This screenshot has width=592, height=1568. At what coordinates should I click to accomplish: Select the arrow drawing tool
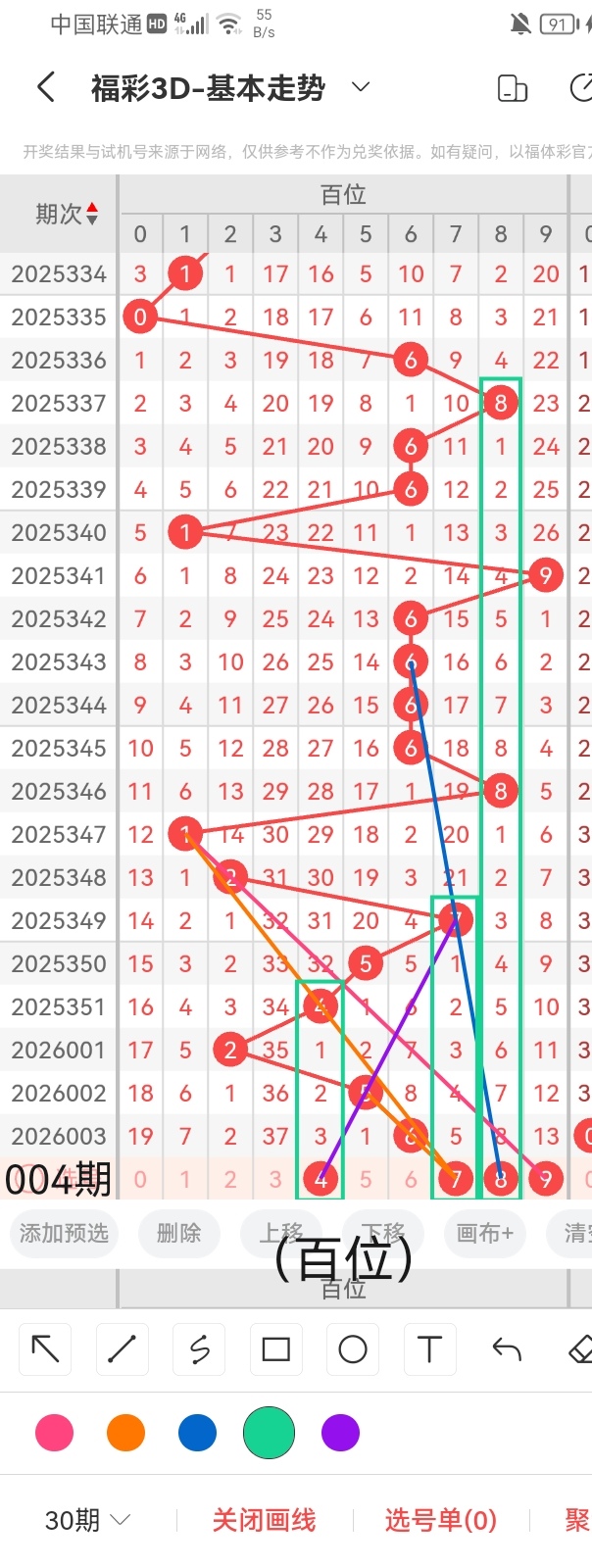click(45, 1349)
